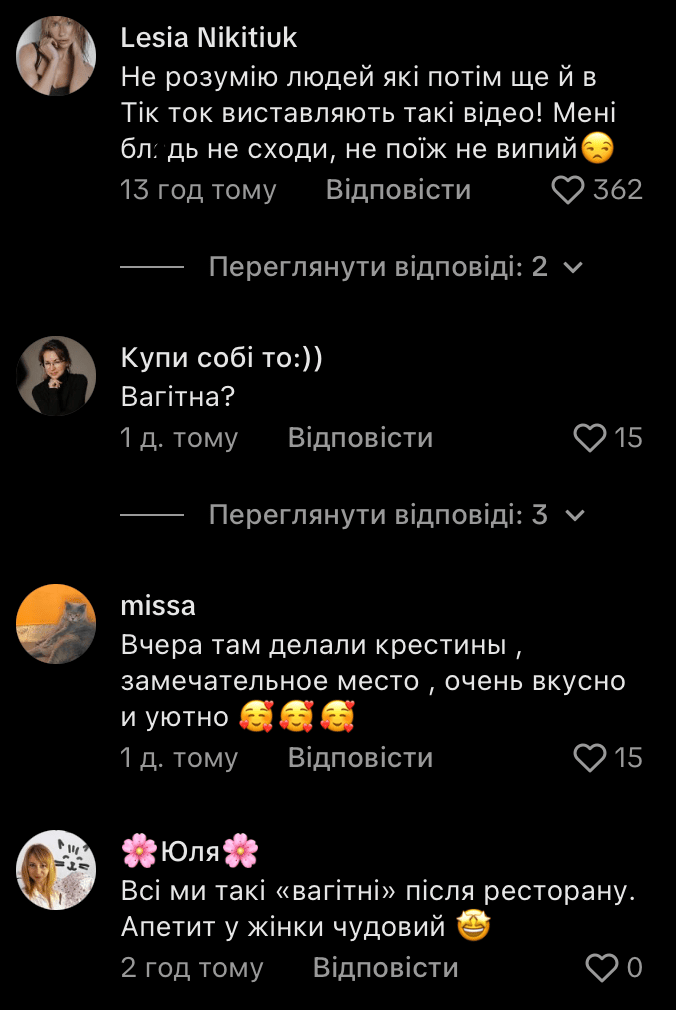Like the comment by Купи собі то:))
Screen dimensions: 676x1010
[590, 438]
